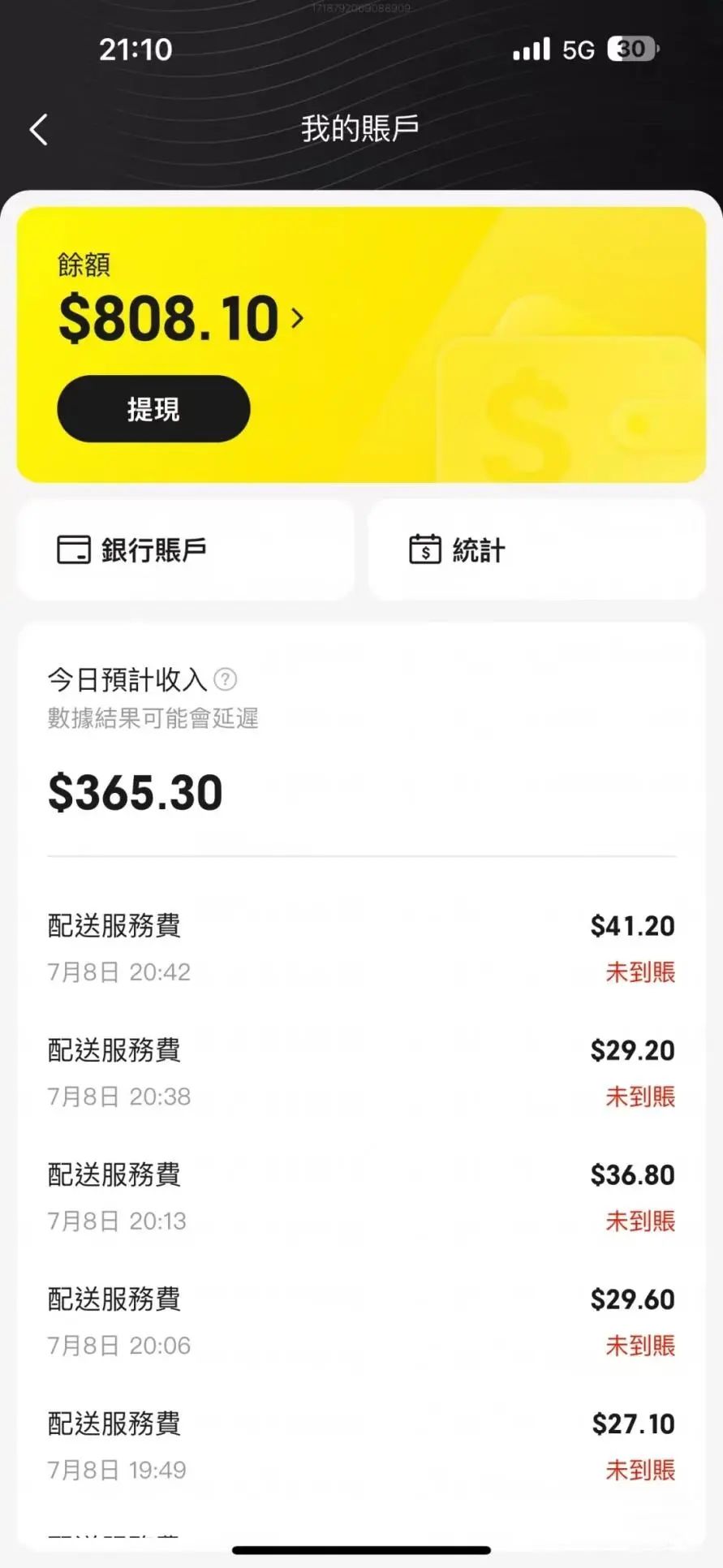Tap the battery indicator showing 30
Image resolution: width=723 pixels, height=1568 pixels.
(x=630, y=49)
